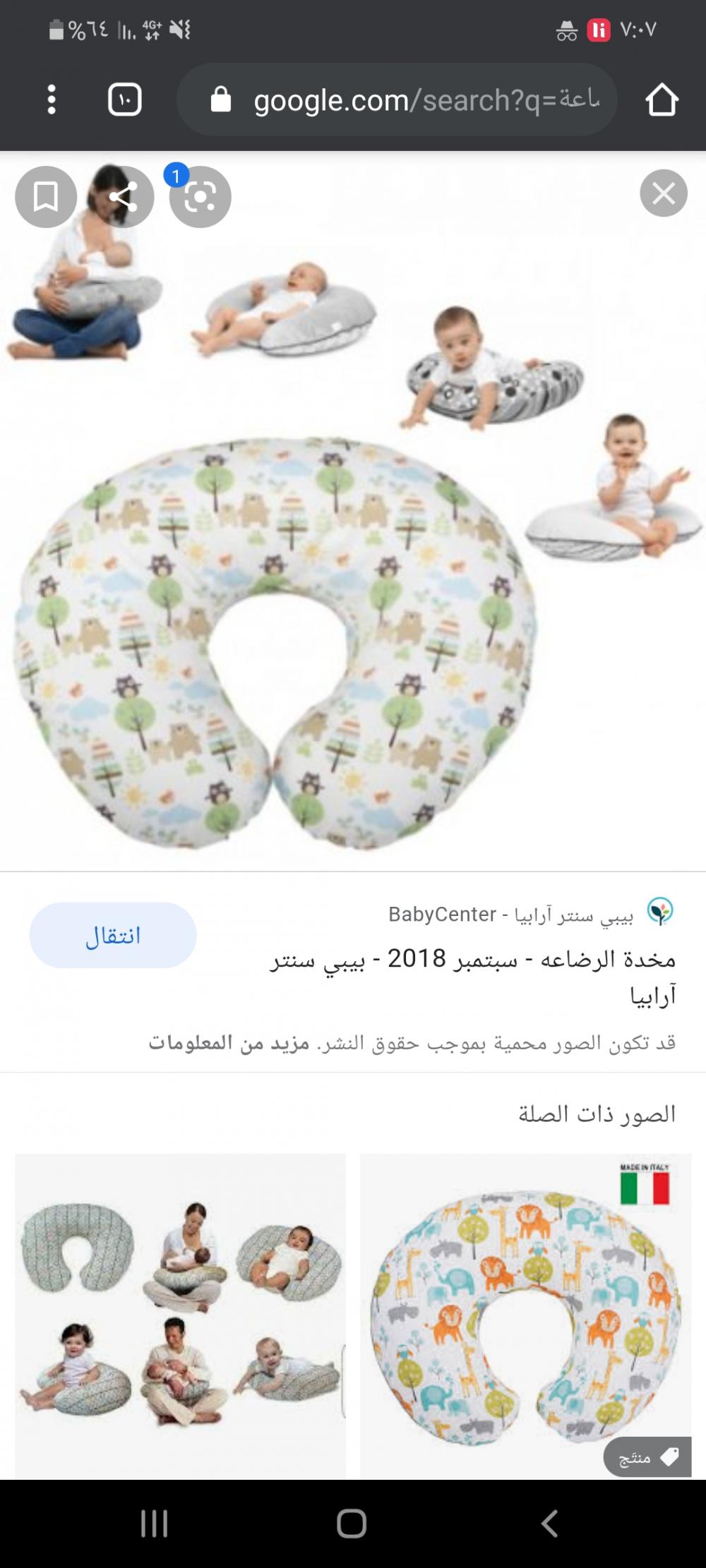706x1568 pixels.
Task: Open recent apps from navigation bar
Action: click(x=154, y=1524)
